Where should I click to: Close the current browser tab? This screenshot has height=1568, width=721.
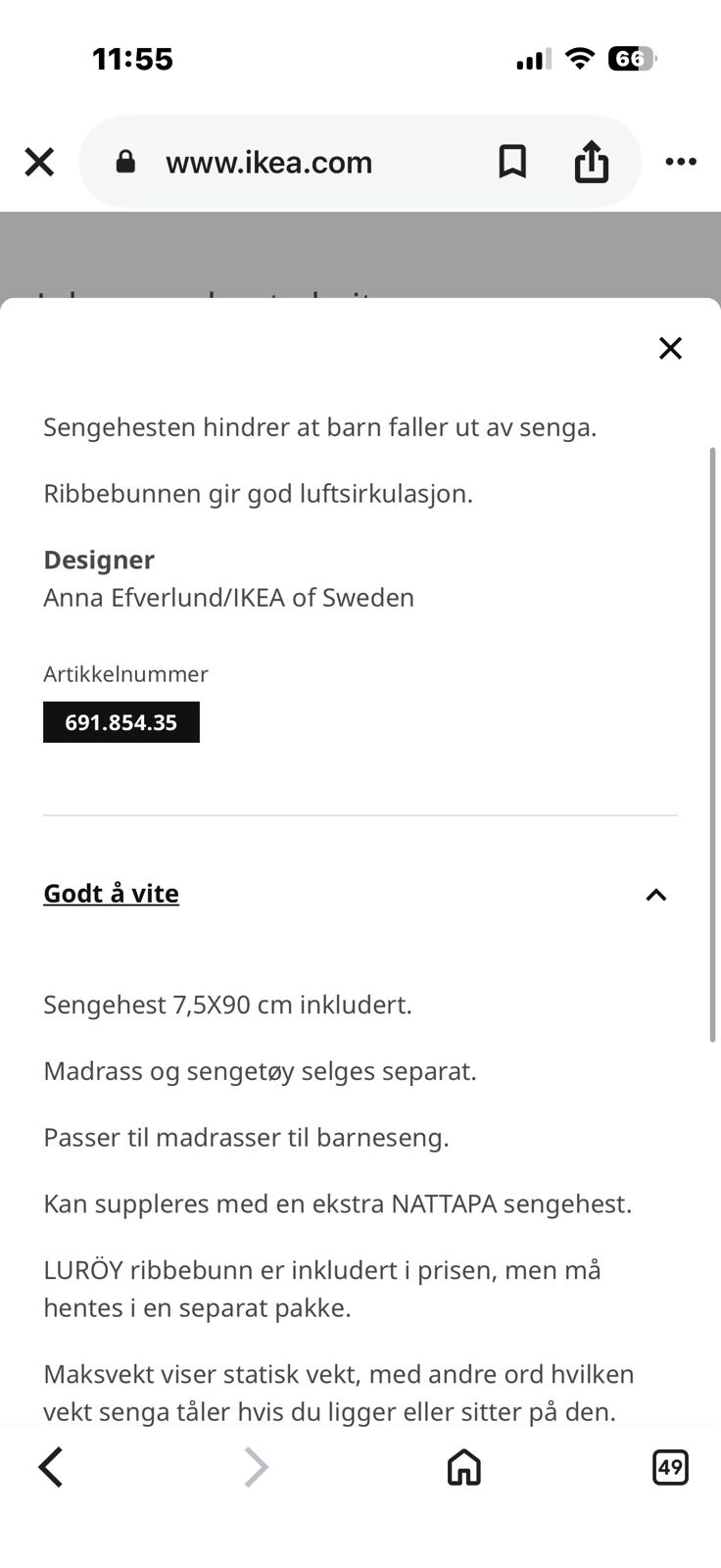38,162
